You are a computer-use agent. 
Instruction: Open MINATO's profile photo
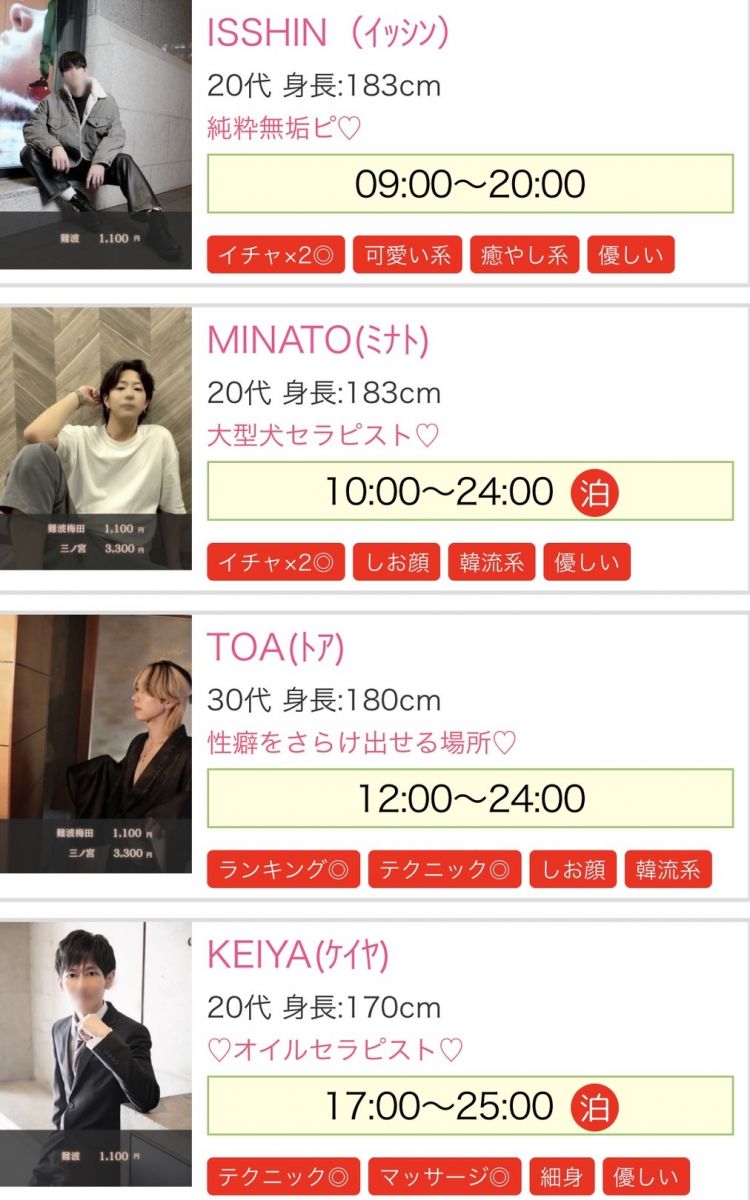pyautogui.click(x=95, y=438)
